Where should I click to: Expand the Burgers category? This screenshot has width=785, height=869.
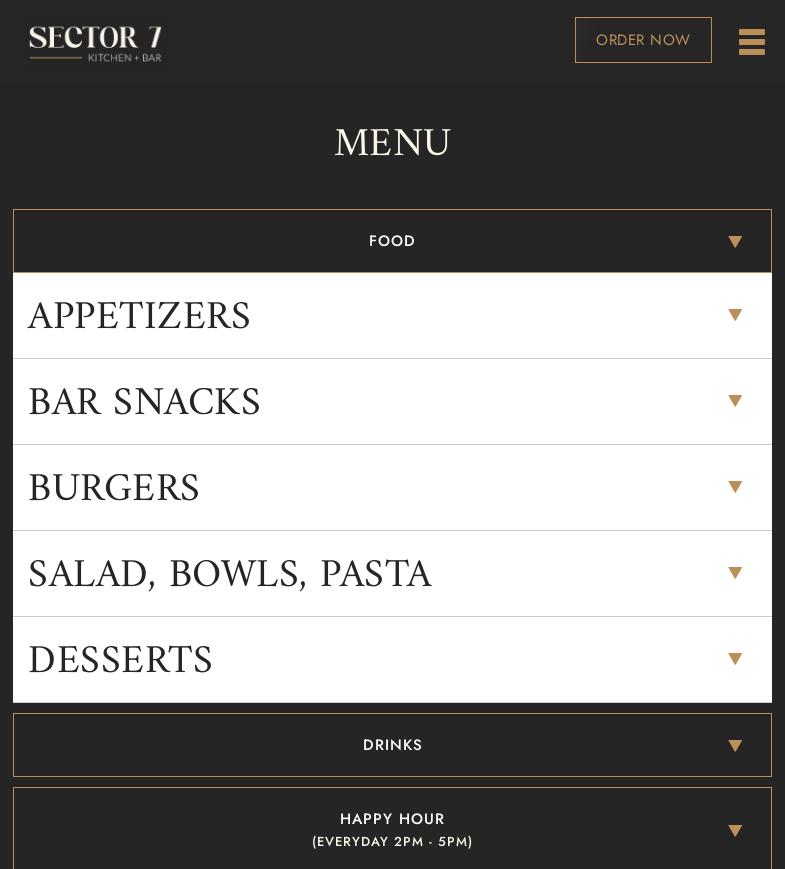pos(392,488)
